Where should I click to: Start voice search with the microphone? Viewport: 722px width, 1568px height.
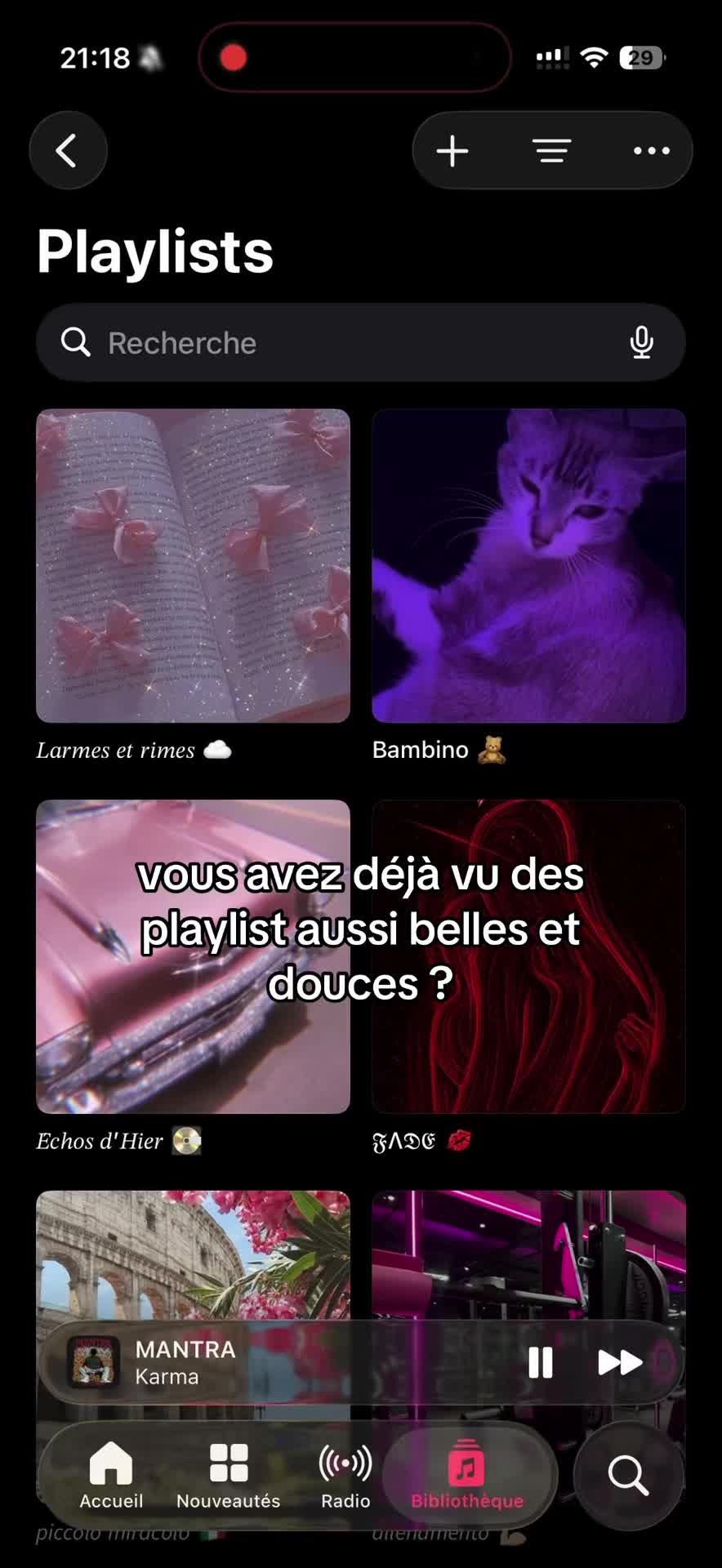click(642, 343)
